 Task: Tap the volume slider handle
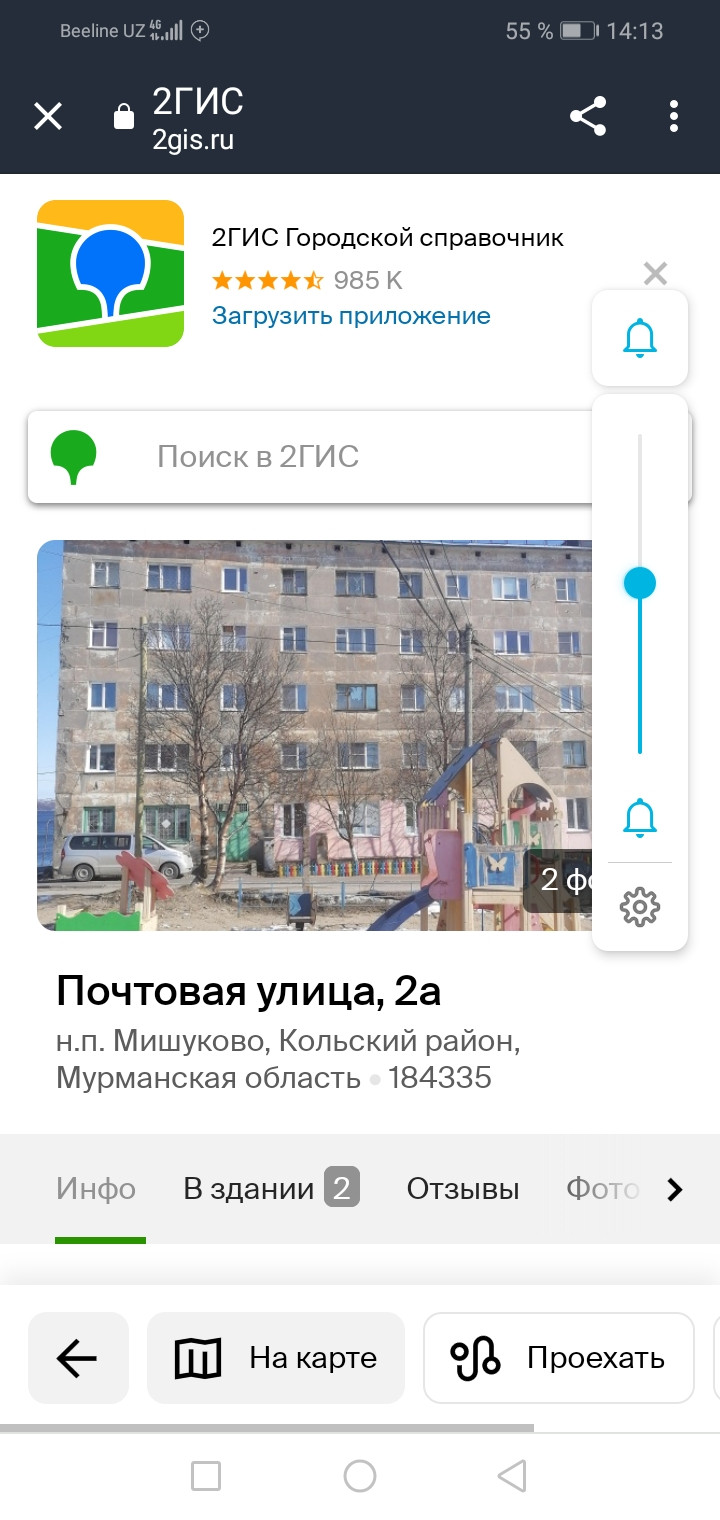[640, 583]
